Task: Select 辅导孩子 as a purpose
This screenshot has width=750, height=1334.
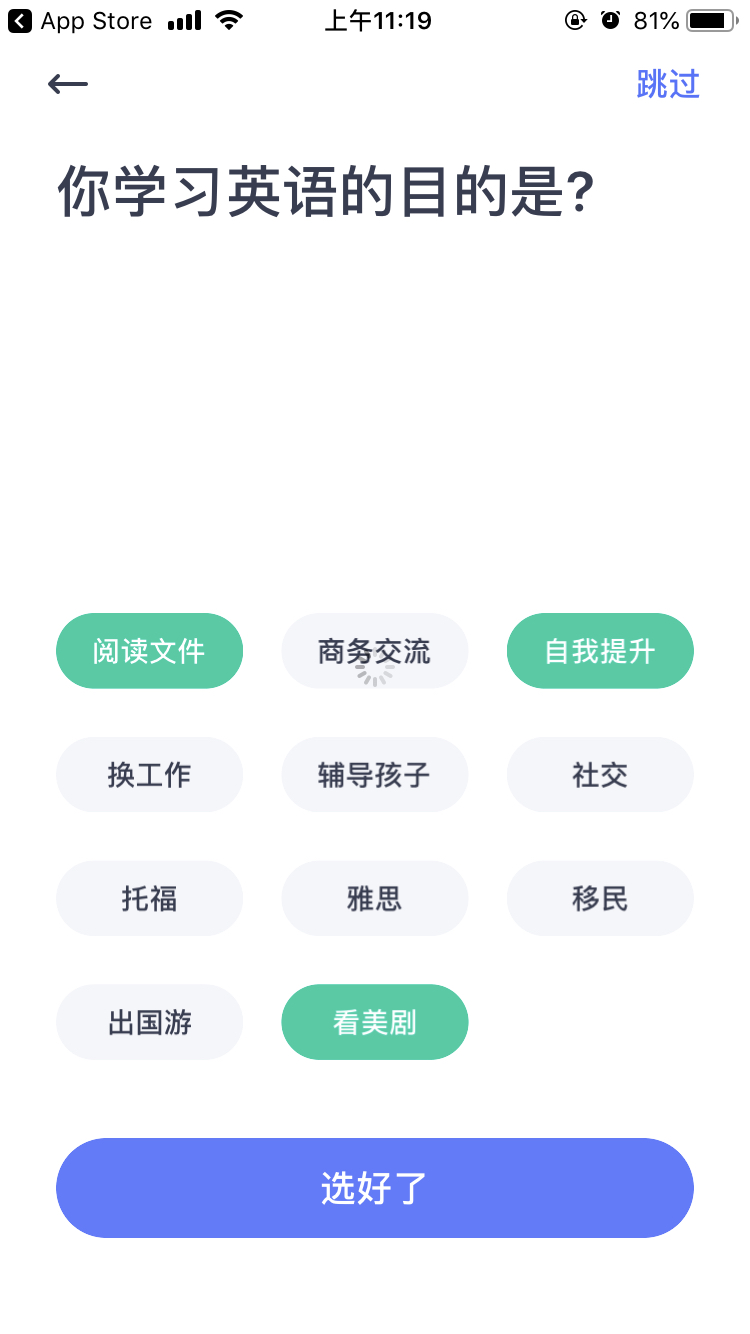Action: pyautogui.click(x=375, y=775)
